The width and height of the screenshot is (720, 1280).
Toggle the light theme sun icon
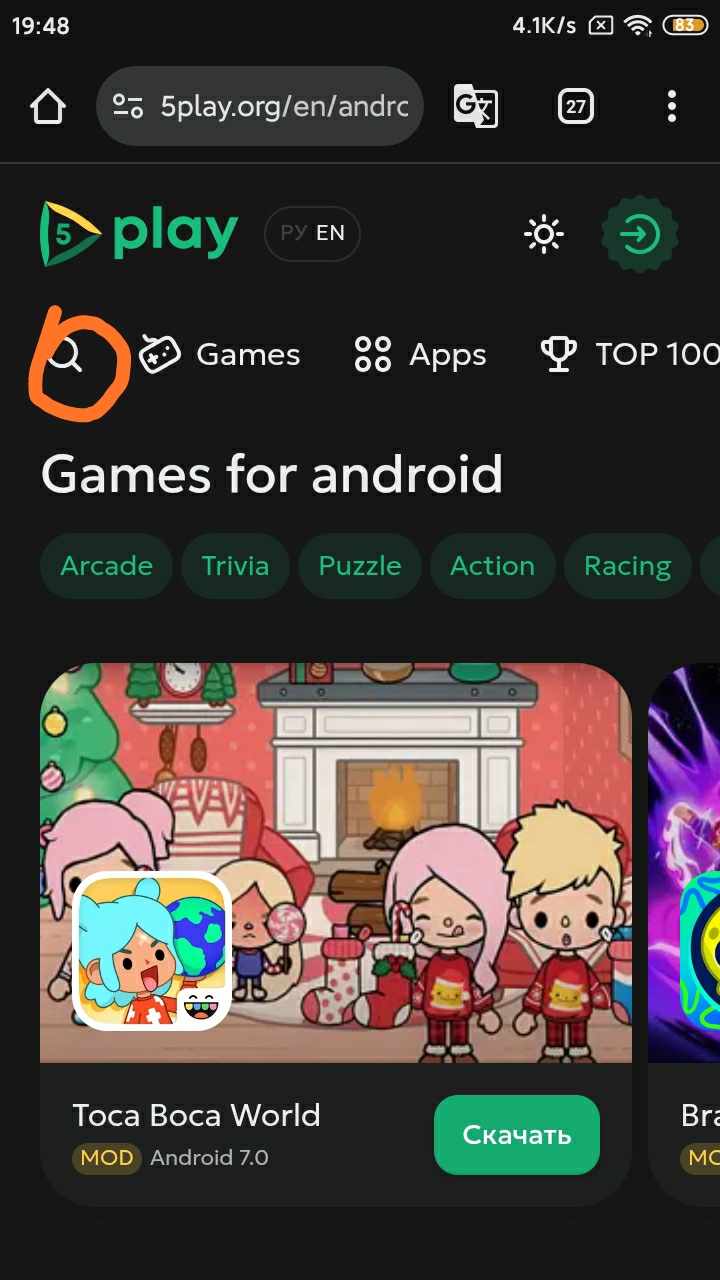point(544,235)
